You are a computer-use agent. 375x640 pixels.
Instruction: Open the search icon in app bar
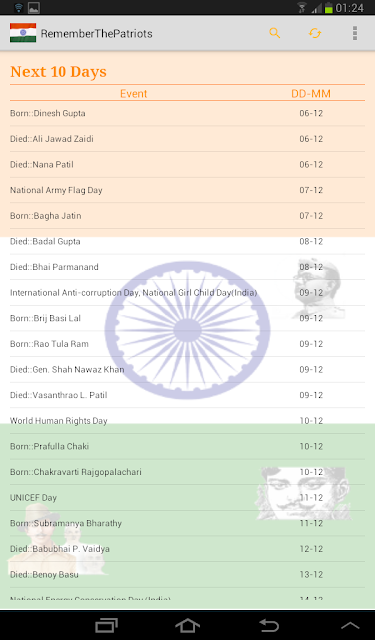(275, 33)
